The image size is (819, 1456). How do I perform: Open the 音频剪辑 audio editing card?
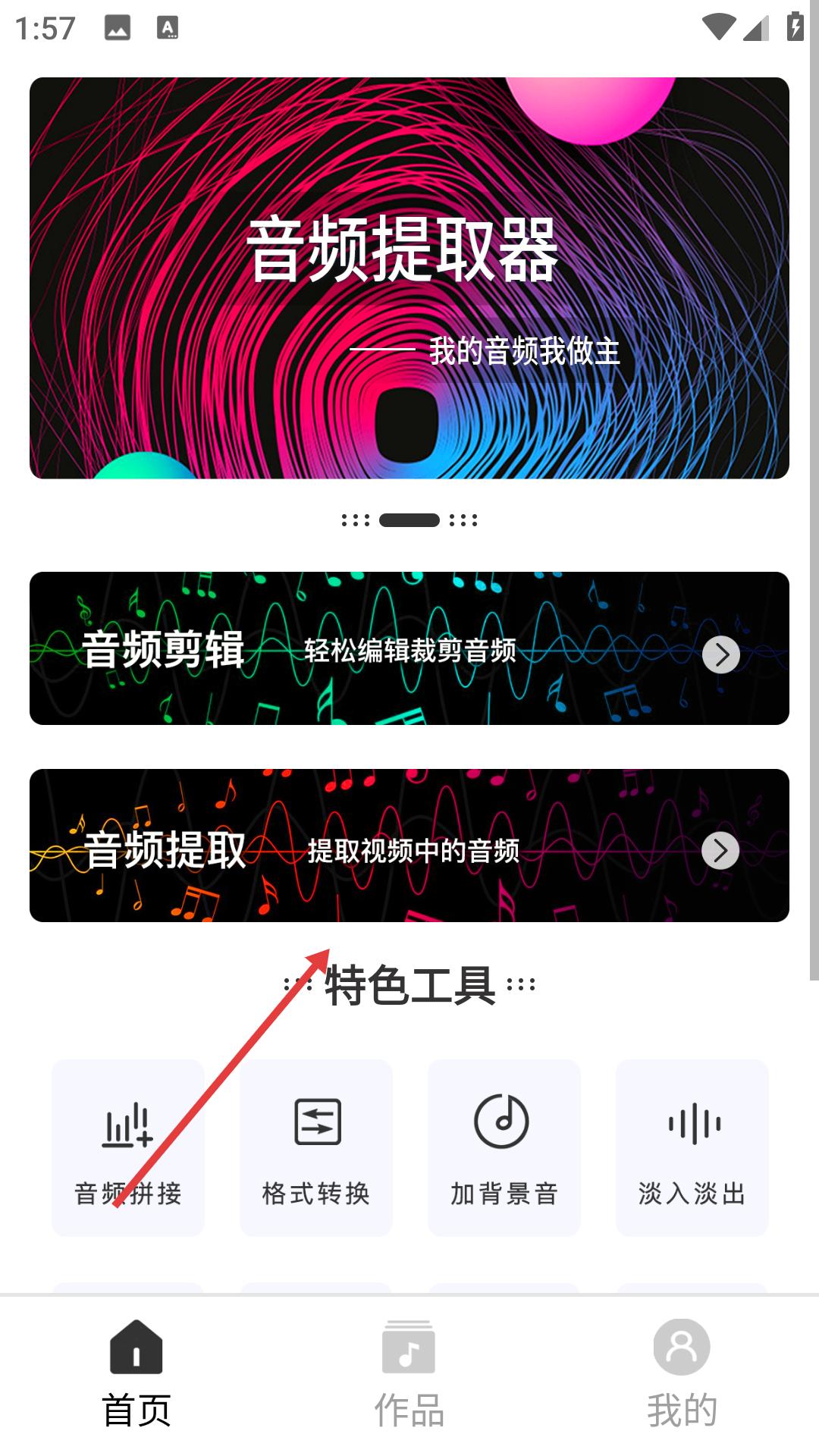pos(409,648)
